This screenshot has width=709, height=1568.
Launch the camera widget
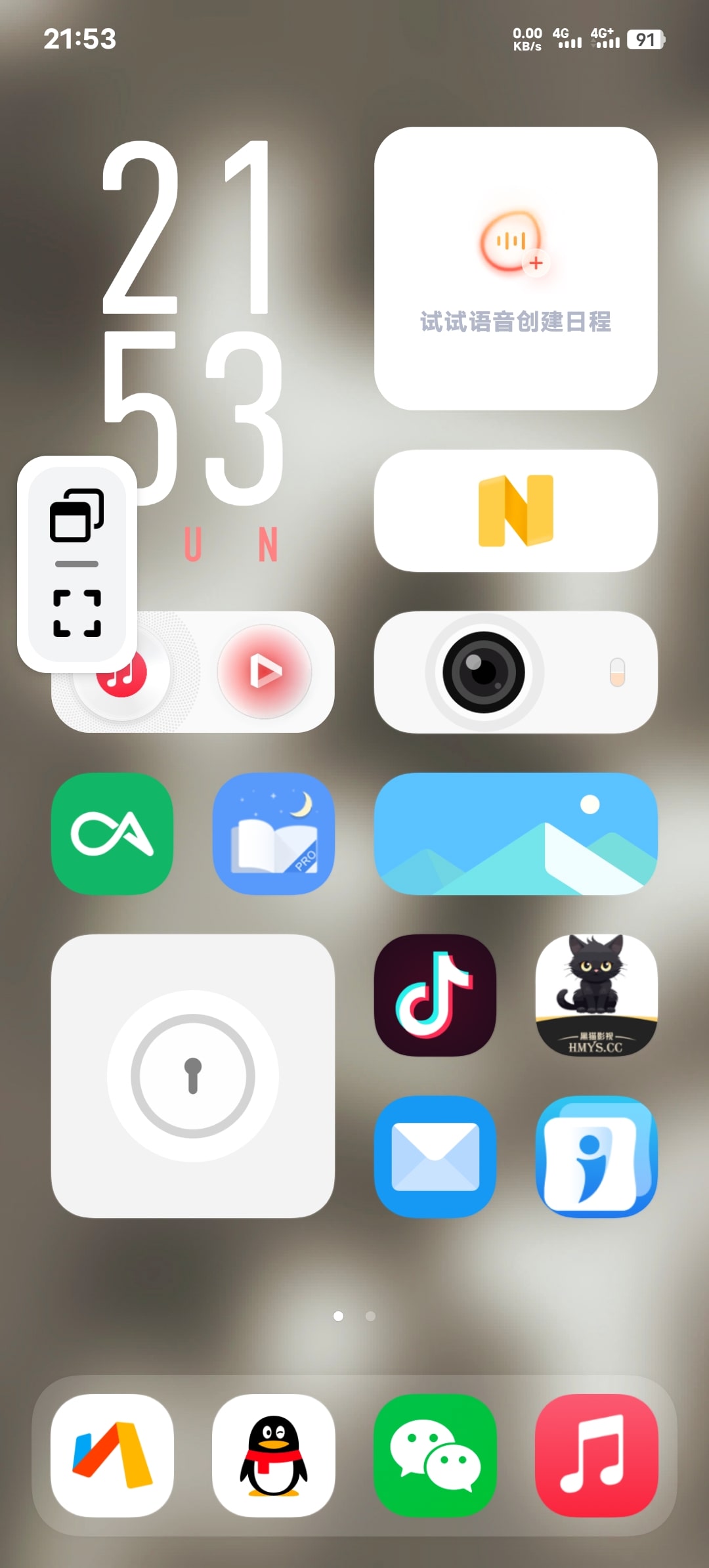coord(484,672)
